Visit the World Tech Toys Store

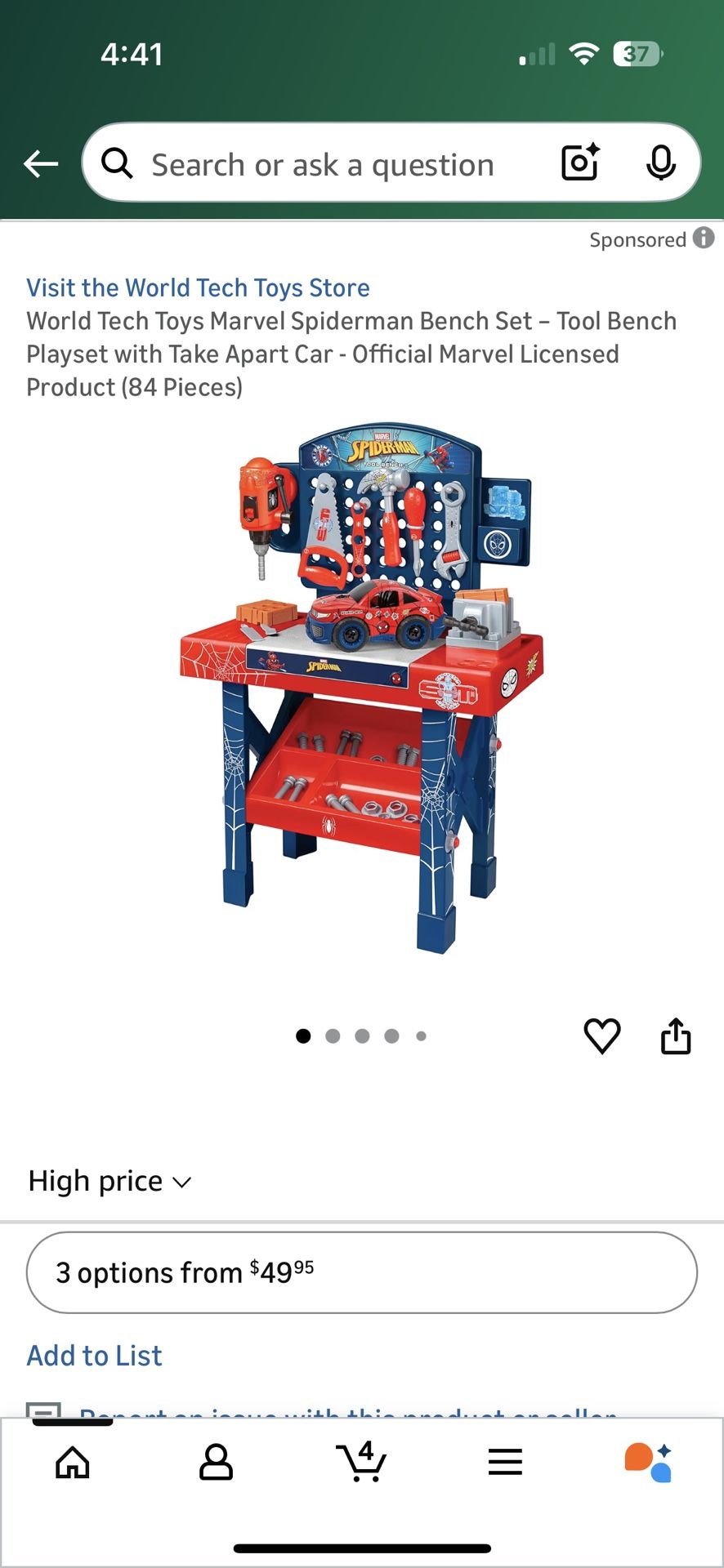point(198,287)
